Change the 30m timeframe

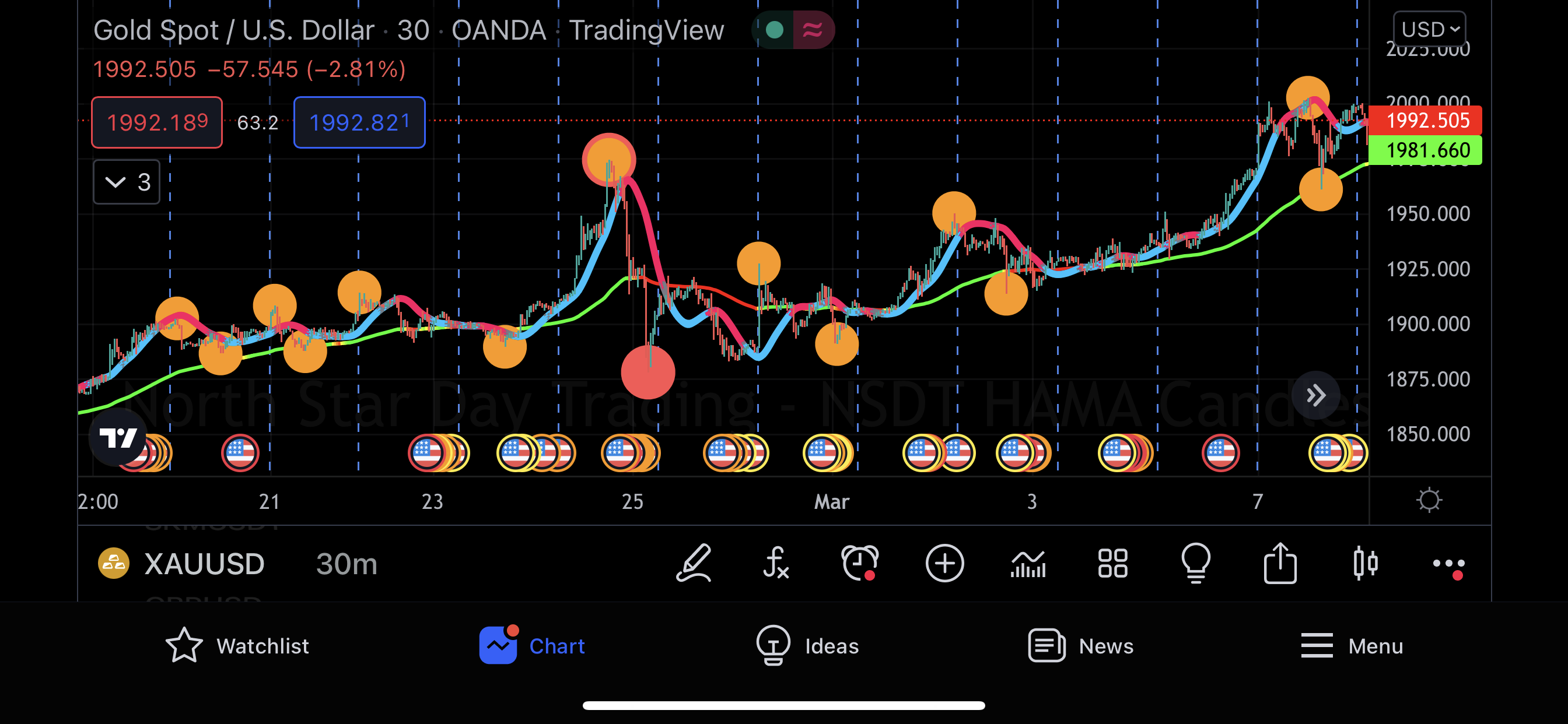click(346, 564)
